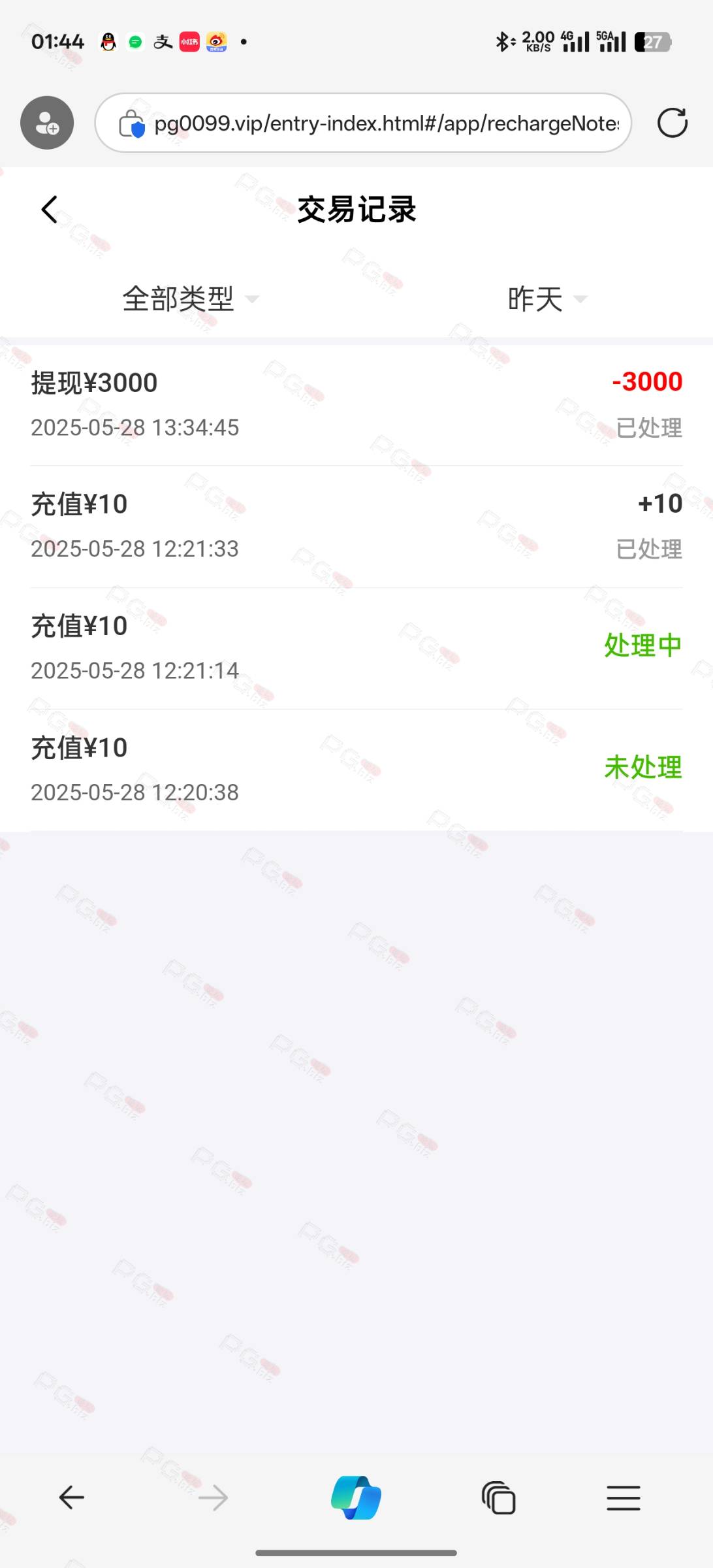Open the 提现¥3000 transaction record
The image size is (713, 1568).
pos(356,405)
